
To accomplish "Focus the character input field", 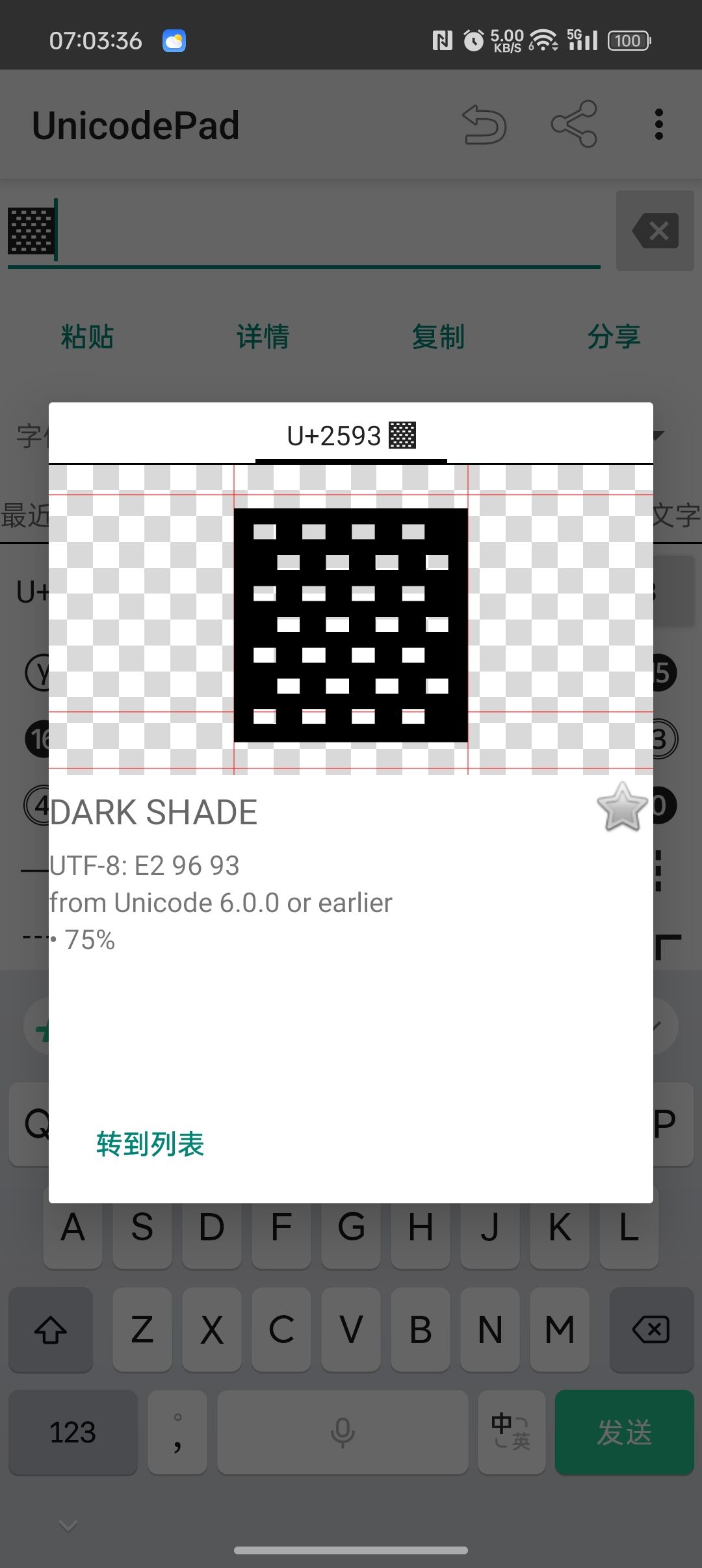I will [325, 231].
